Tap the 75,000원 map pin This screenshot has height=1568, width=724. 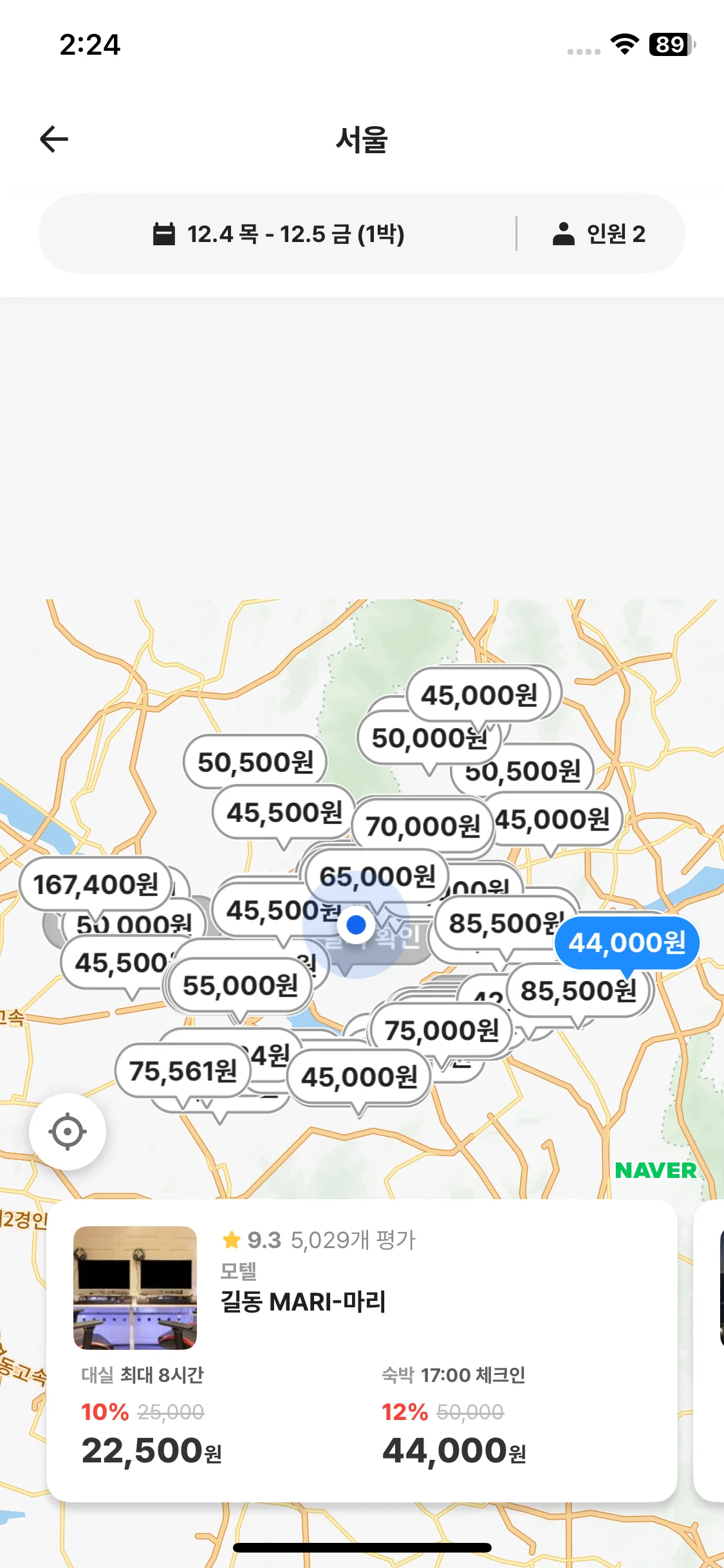point(441,1031)
